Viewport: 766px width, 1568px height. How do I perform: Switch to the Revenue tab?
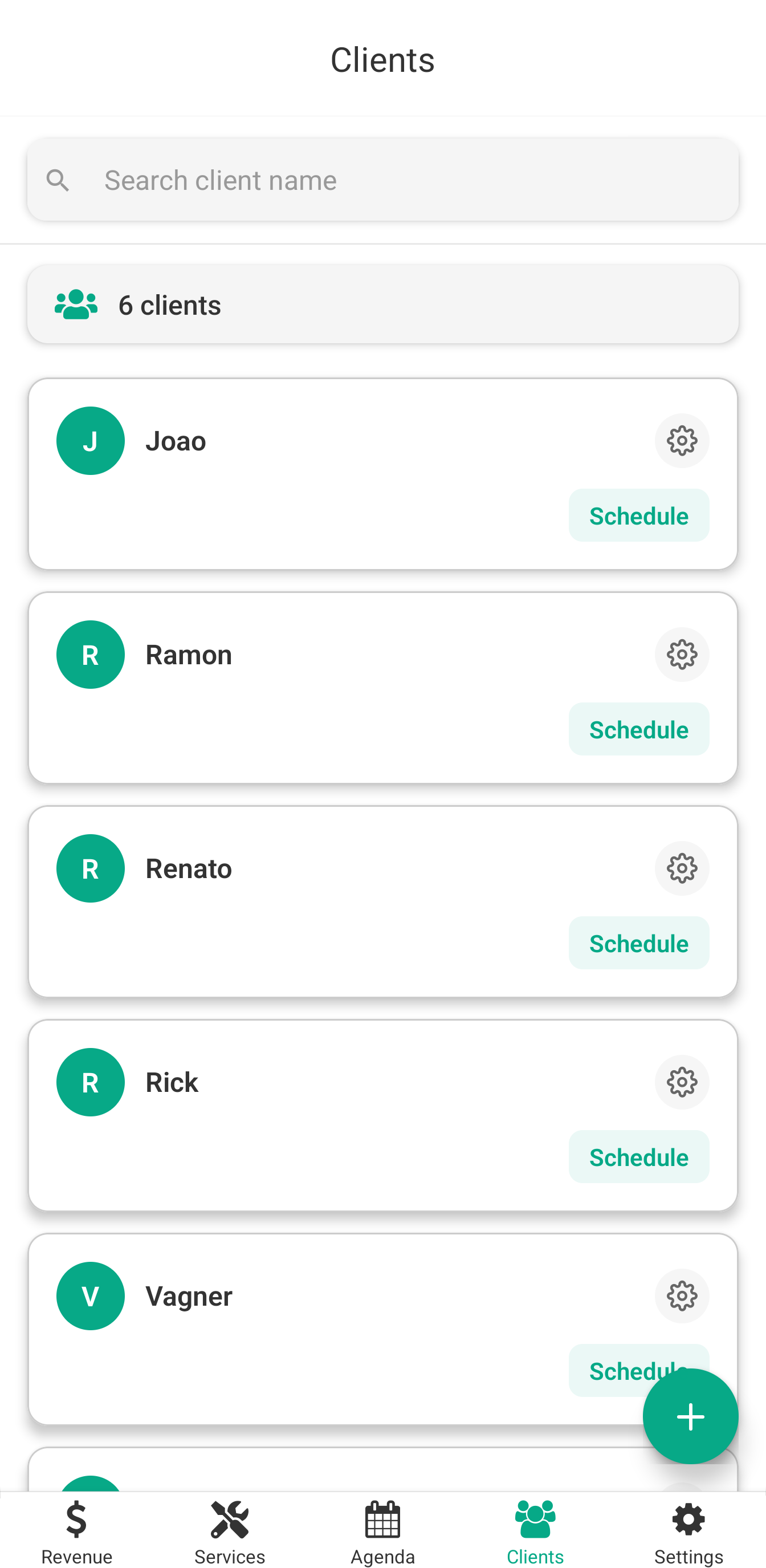point(77,1530)
